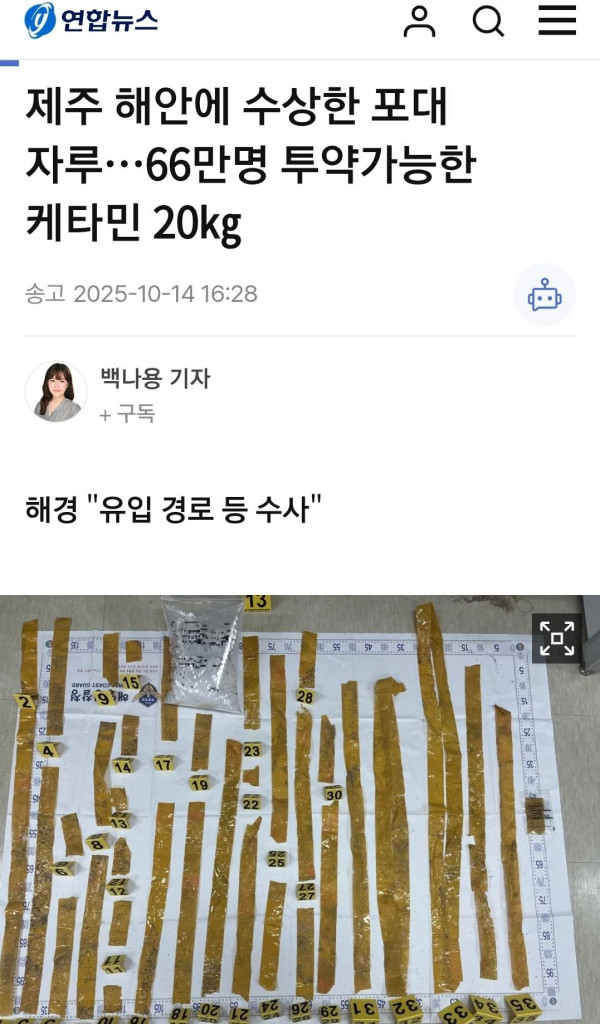Expand the article photo to fullscreen
This screenshot has height=1024, width=600.
(556, 638)
